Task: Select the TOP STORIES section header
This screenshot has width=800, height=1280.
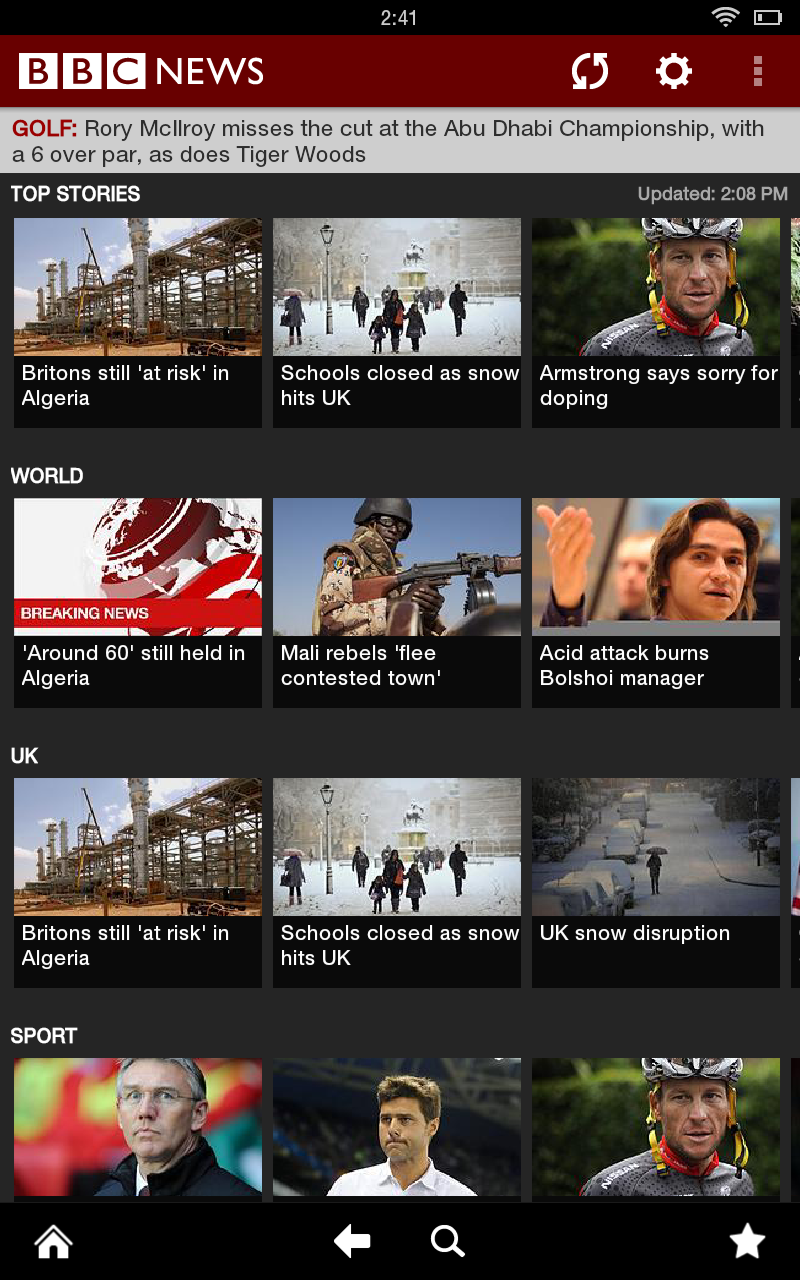Action: coord(75,194)
